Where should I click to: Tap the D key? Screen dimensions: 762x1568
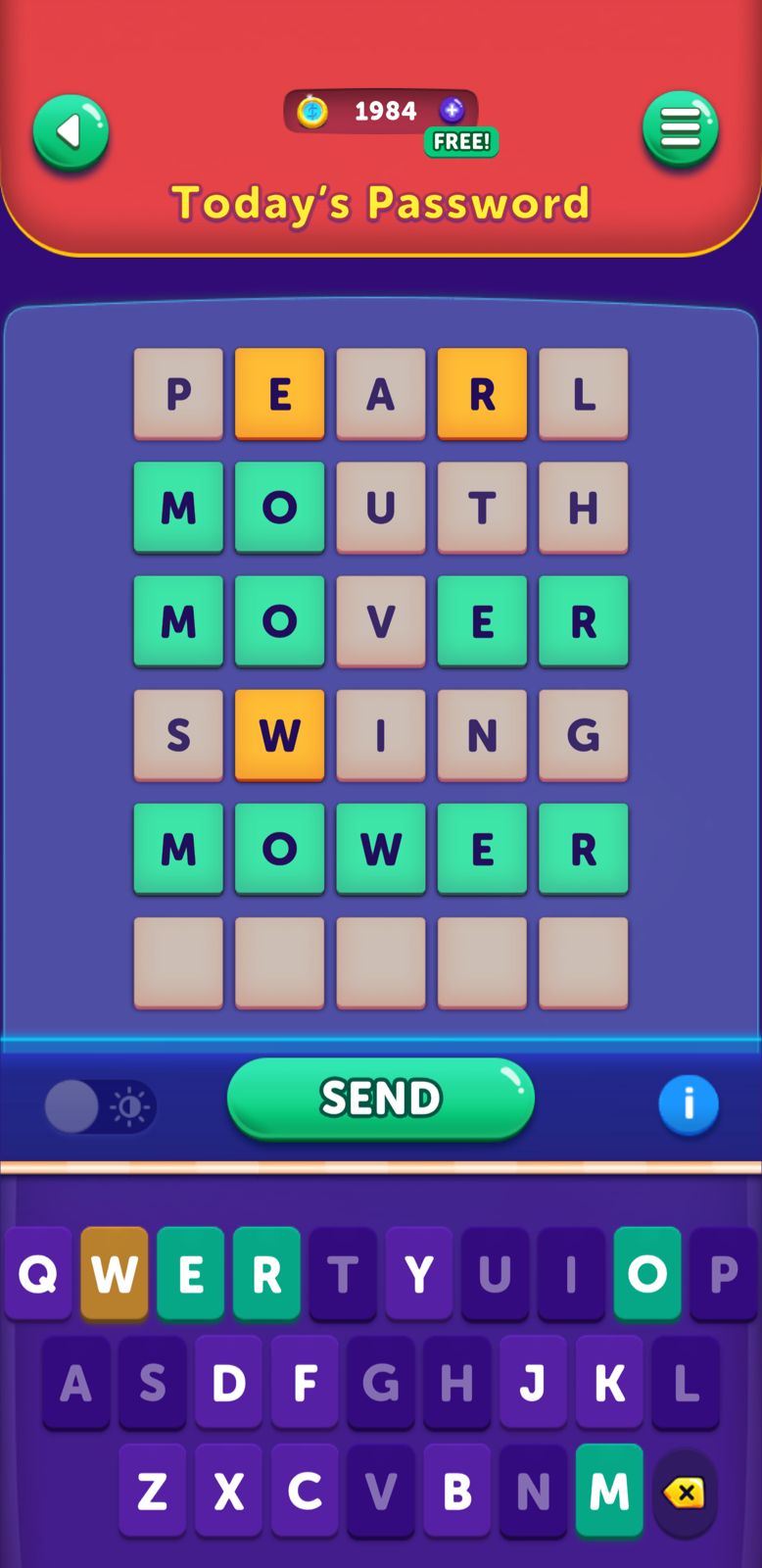[228, 1383]
